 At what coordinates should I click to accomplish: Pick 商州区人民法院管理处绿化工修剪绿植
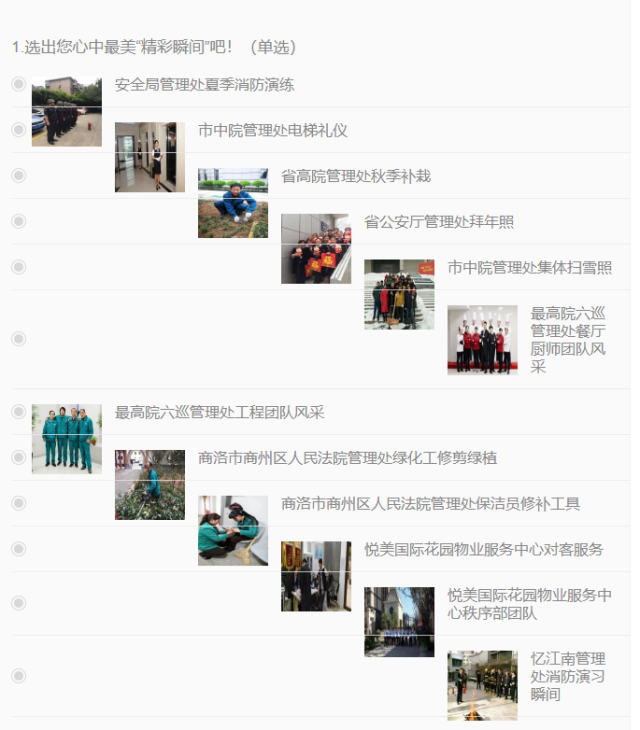tap(18, 458)
